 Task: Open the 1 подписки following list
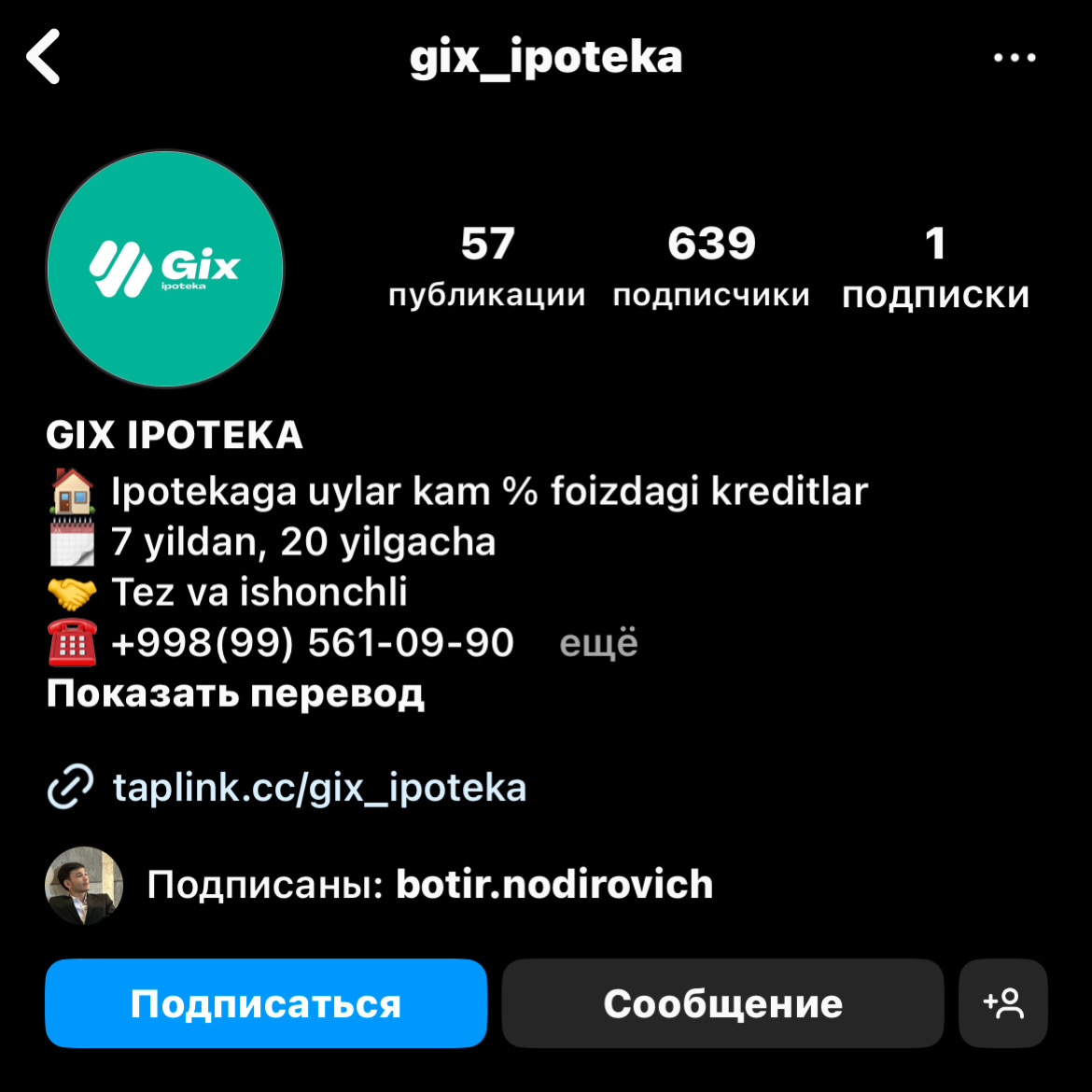tap(935, 268)
